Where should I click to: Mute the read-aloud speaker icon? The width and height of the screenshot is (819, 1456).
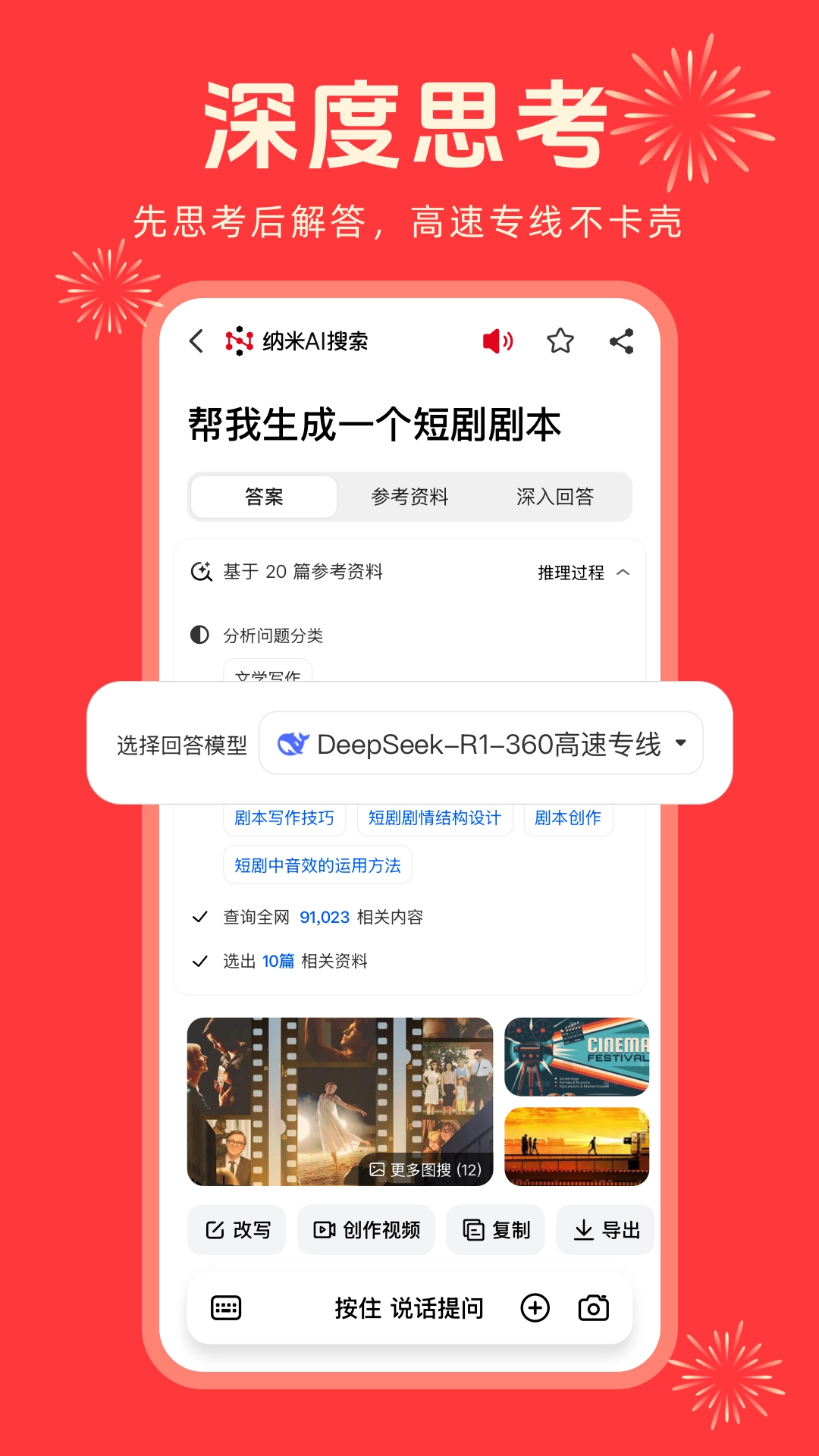497,342
